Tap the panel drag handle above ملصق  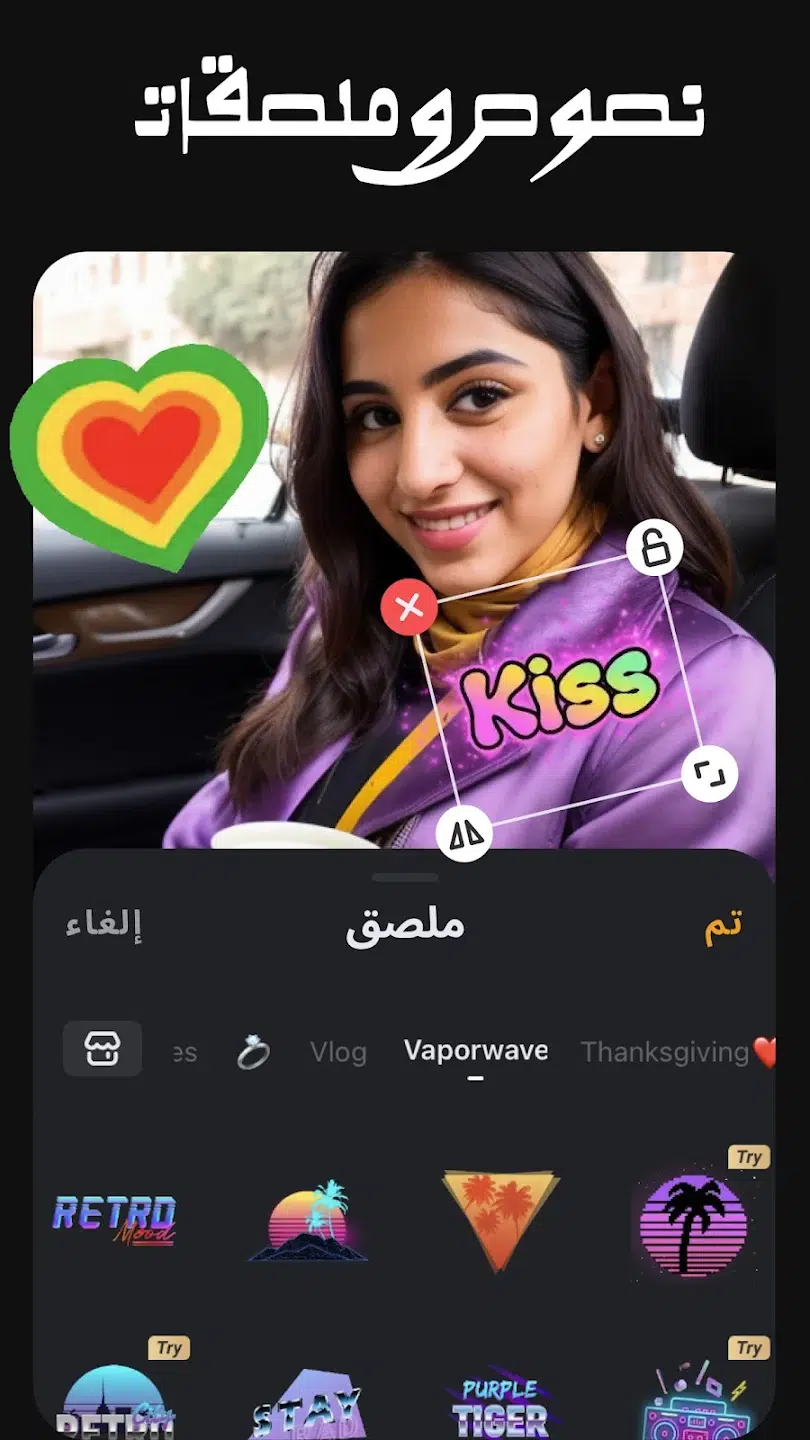pos(405,877)
